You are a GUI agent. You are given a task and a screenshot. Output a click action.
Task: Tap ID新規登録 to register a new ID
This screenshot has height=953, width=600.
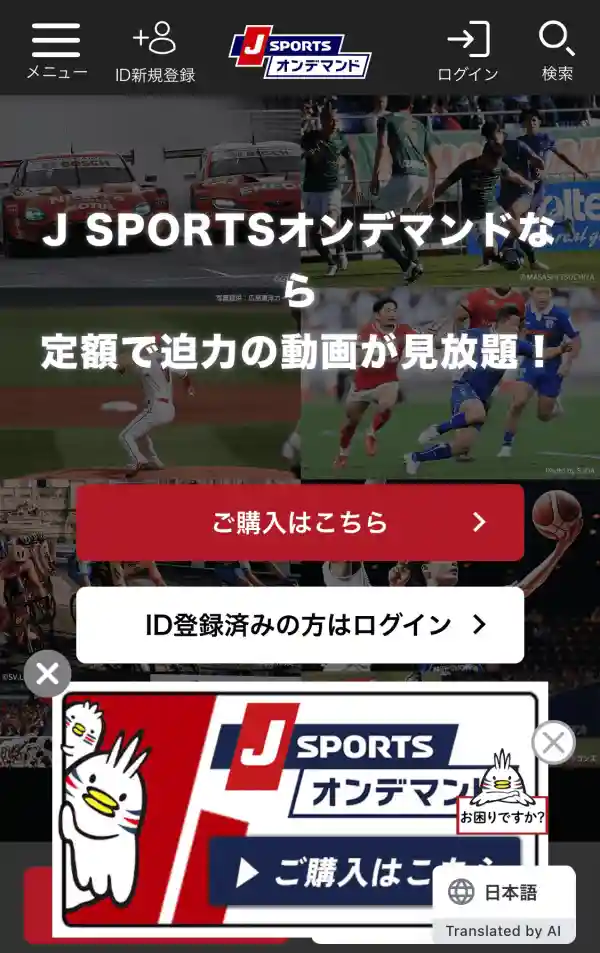tap(155, 52)
